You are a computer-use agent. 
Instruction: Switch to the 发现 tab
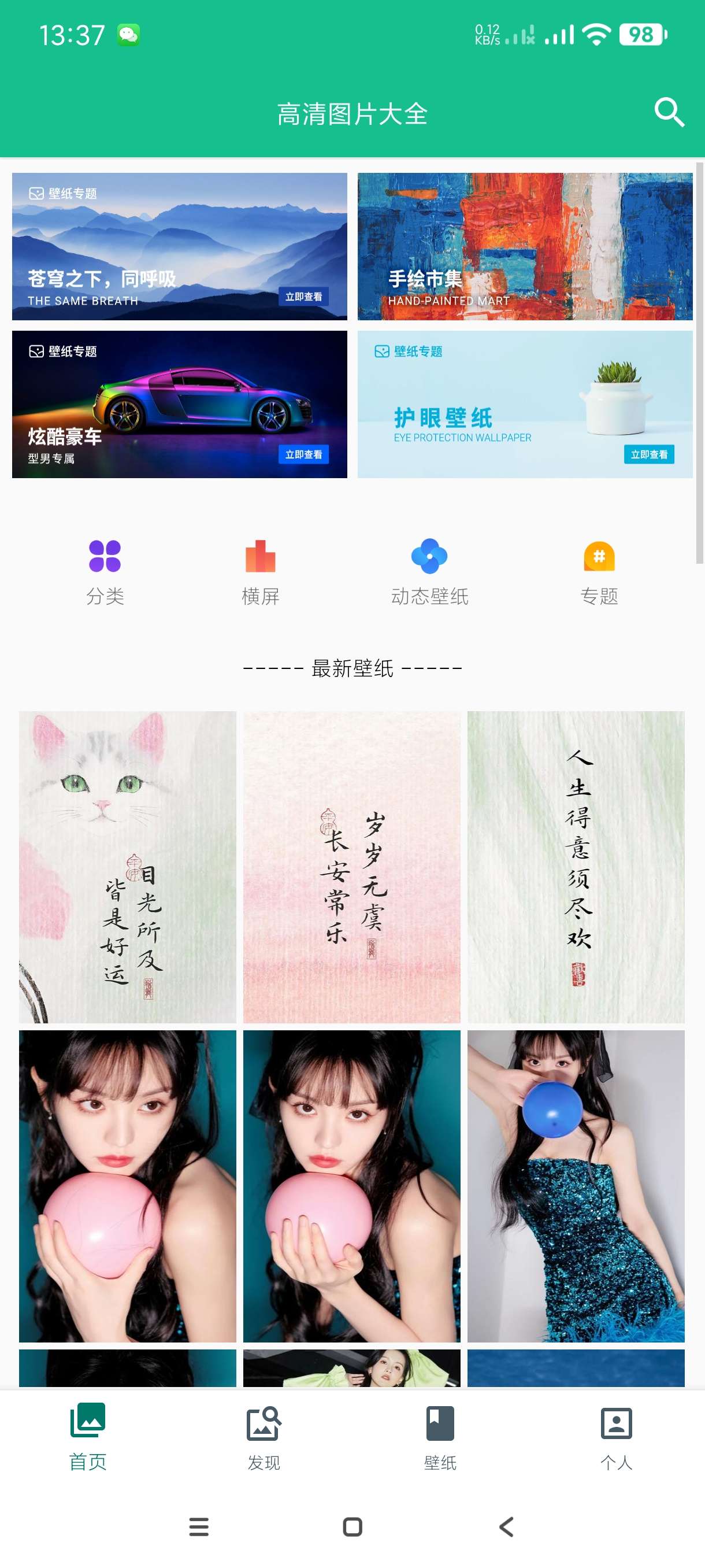[x=264, y=1438]
